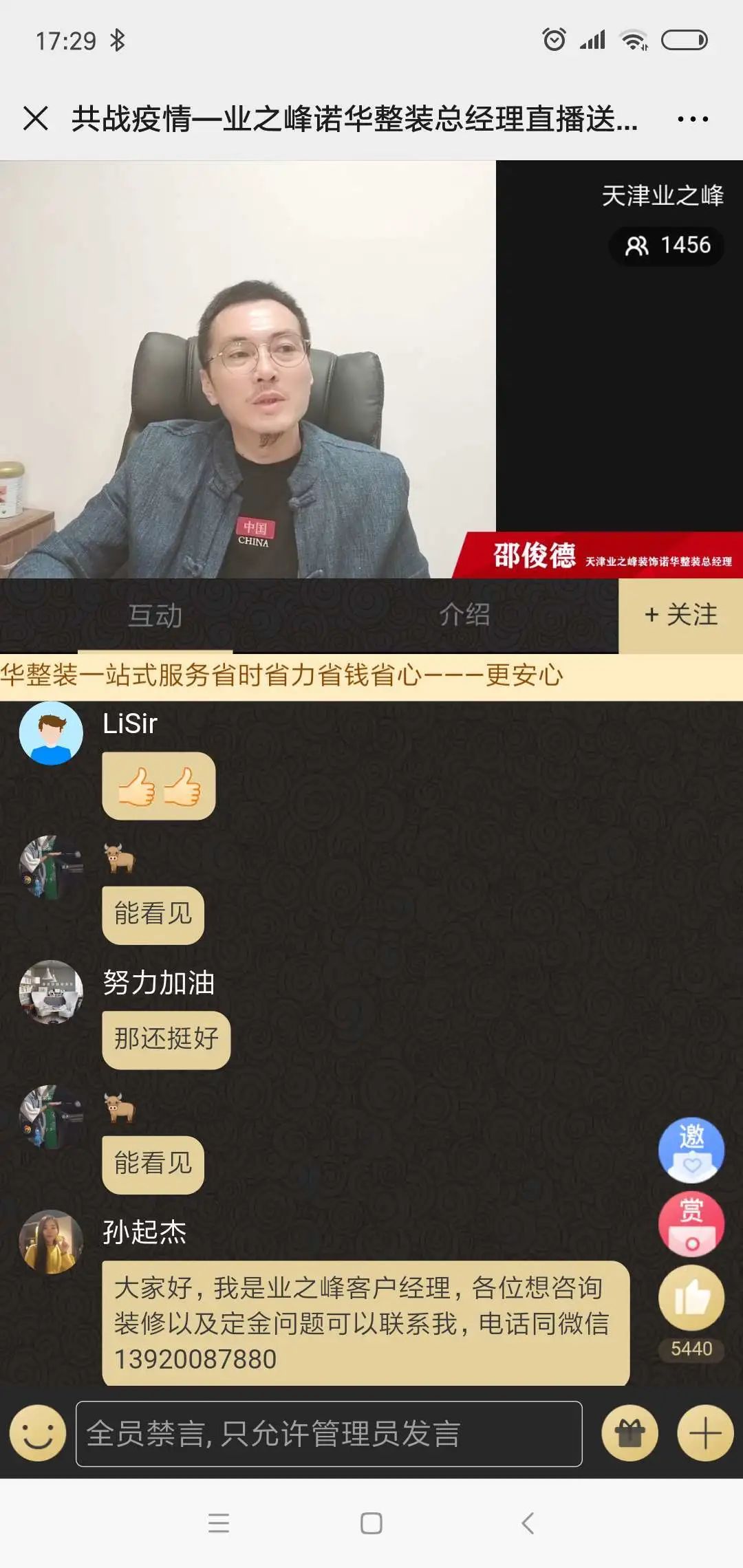This screenshot has width=743, height=1568.
Task: View LiSir's profile avatar
Action: click(51, 733)
